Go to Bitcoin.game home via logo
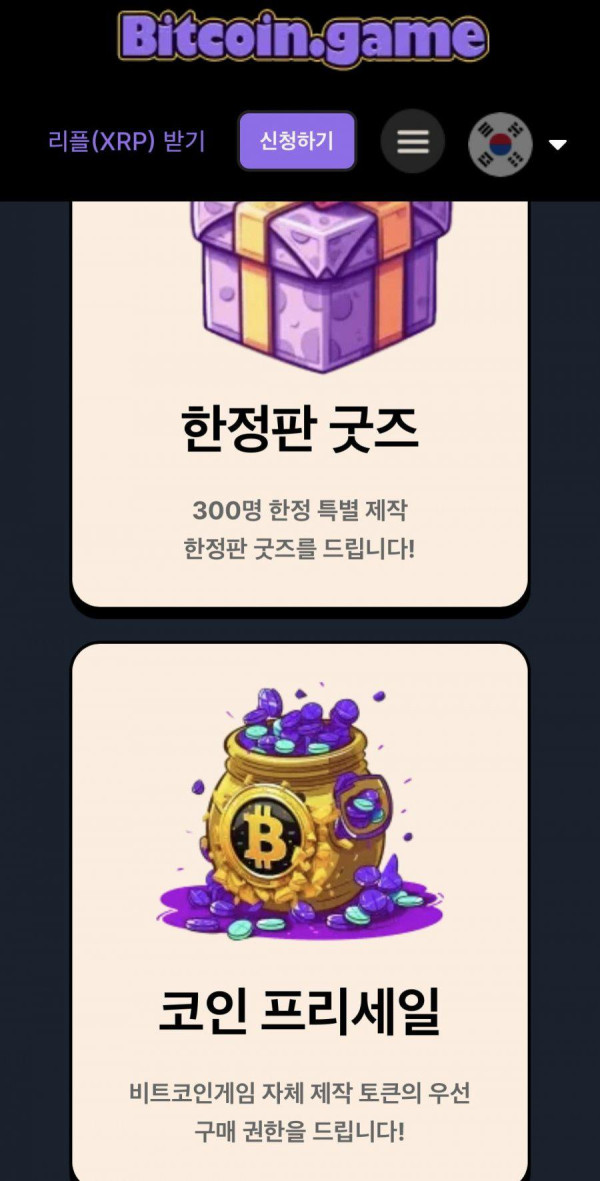This screenshot has width=600, height=1181. [x=303, y=38]
